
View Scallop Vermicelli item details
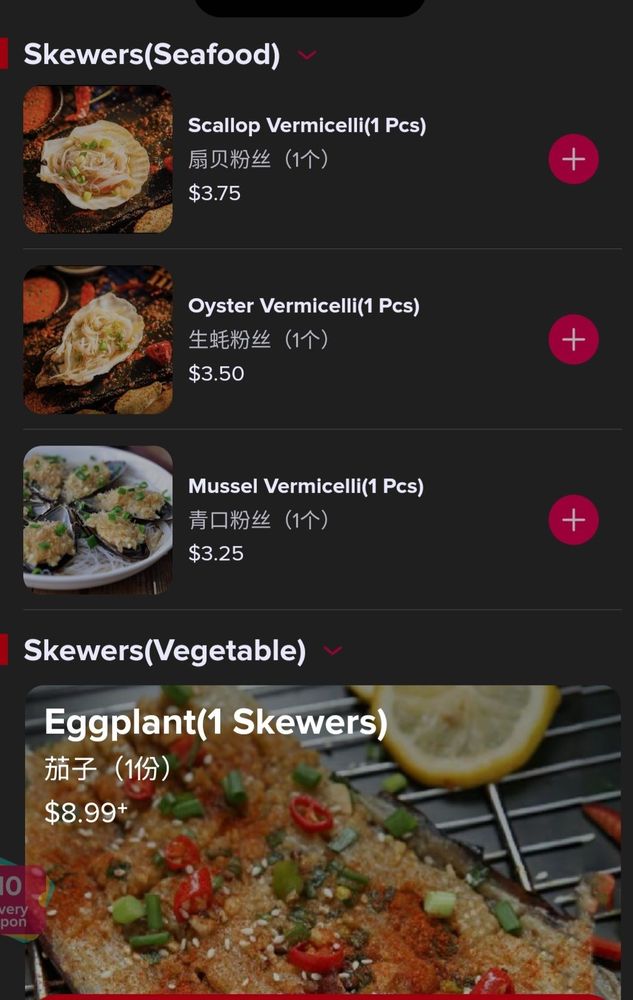306,126
